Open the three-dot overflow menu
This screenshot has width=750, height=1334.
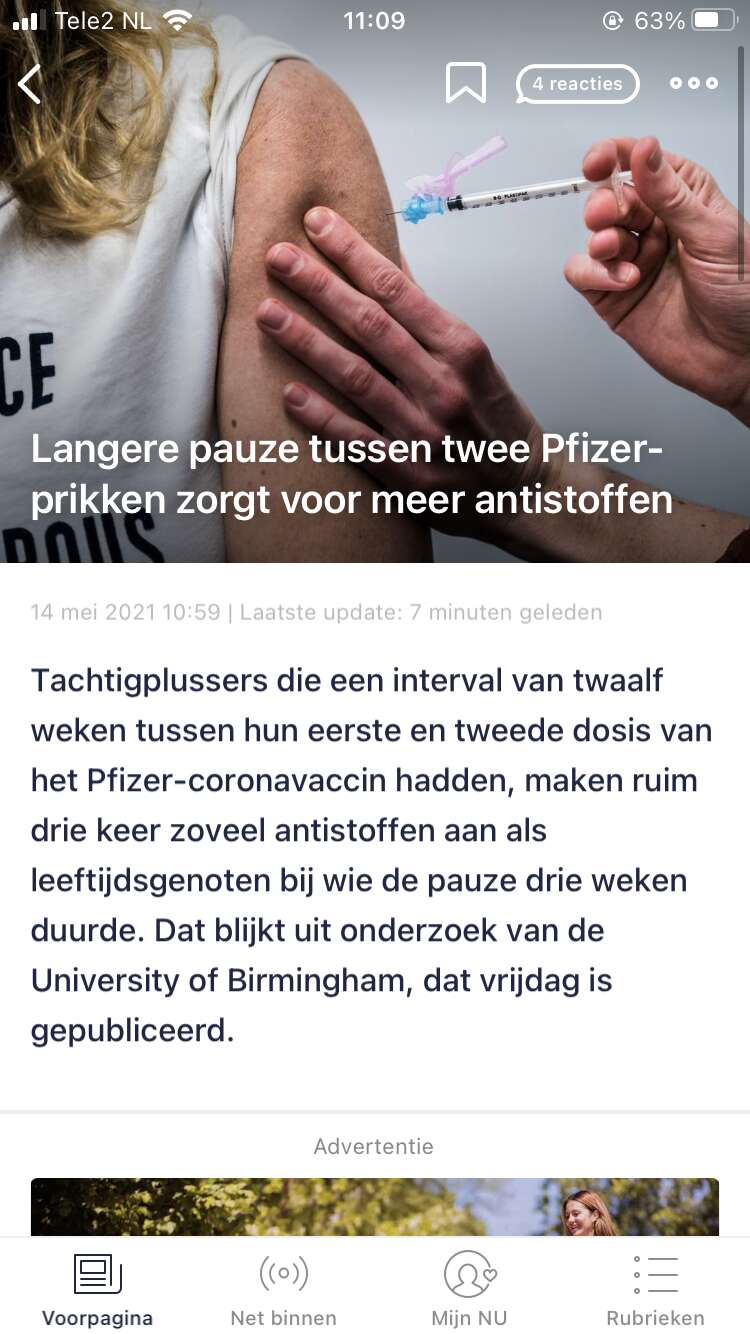coord(694,84)
